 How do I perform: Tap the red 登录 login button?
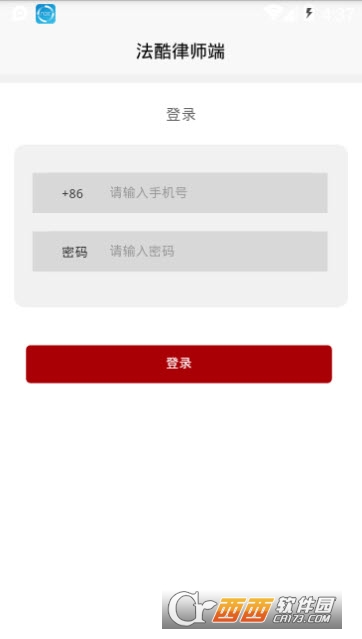pos(179,364)
